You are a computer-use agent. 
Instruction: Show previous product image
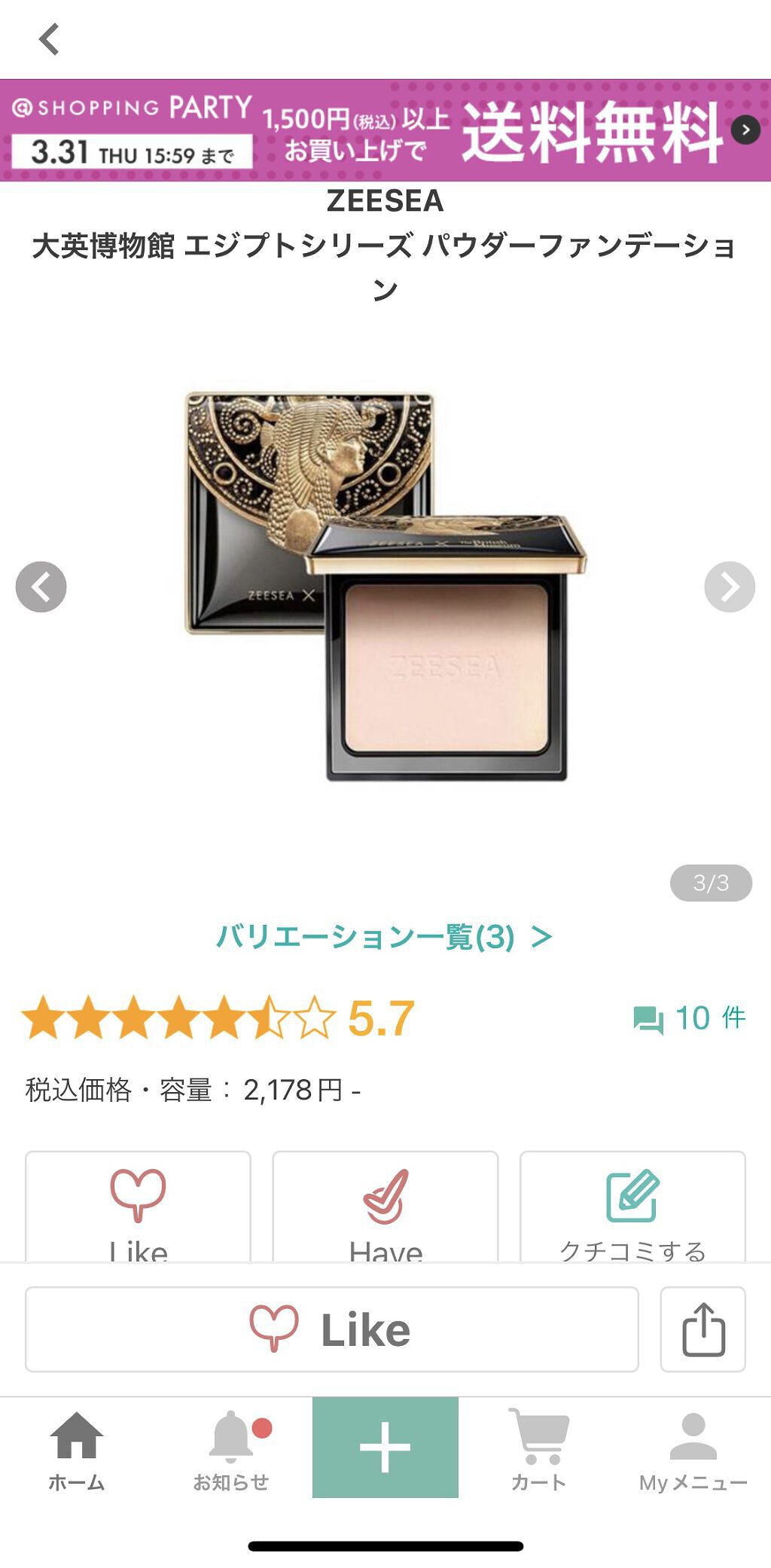[41, 587]
